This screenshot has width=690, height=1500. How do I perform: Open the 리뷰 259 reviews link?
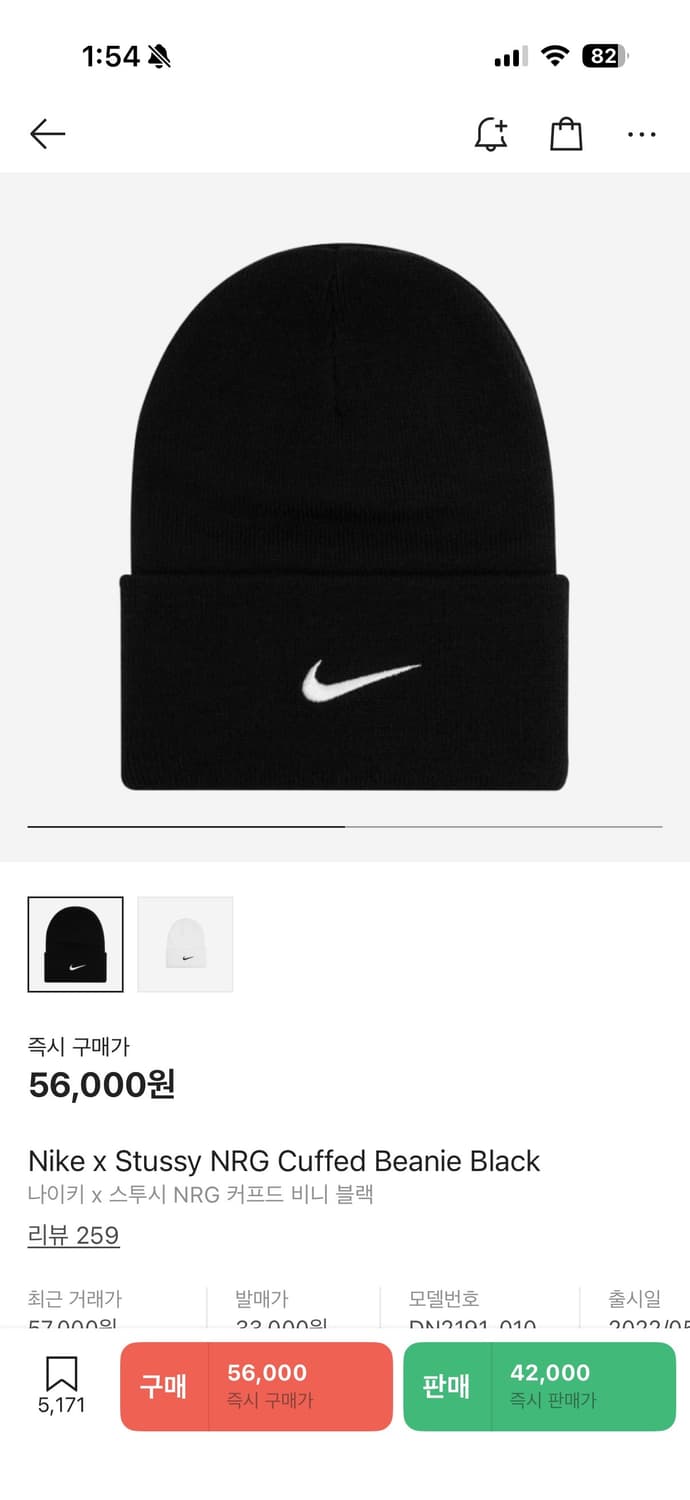74,1235
